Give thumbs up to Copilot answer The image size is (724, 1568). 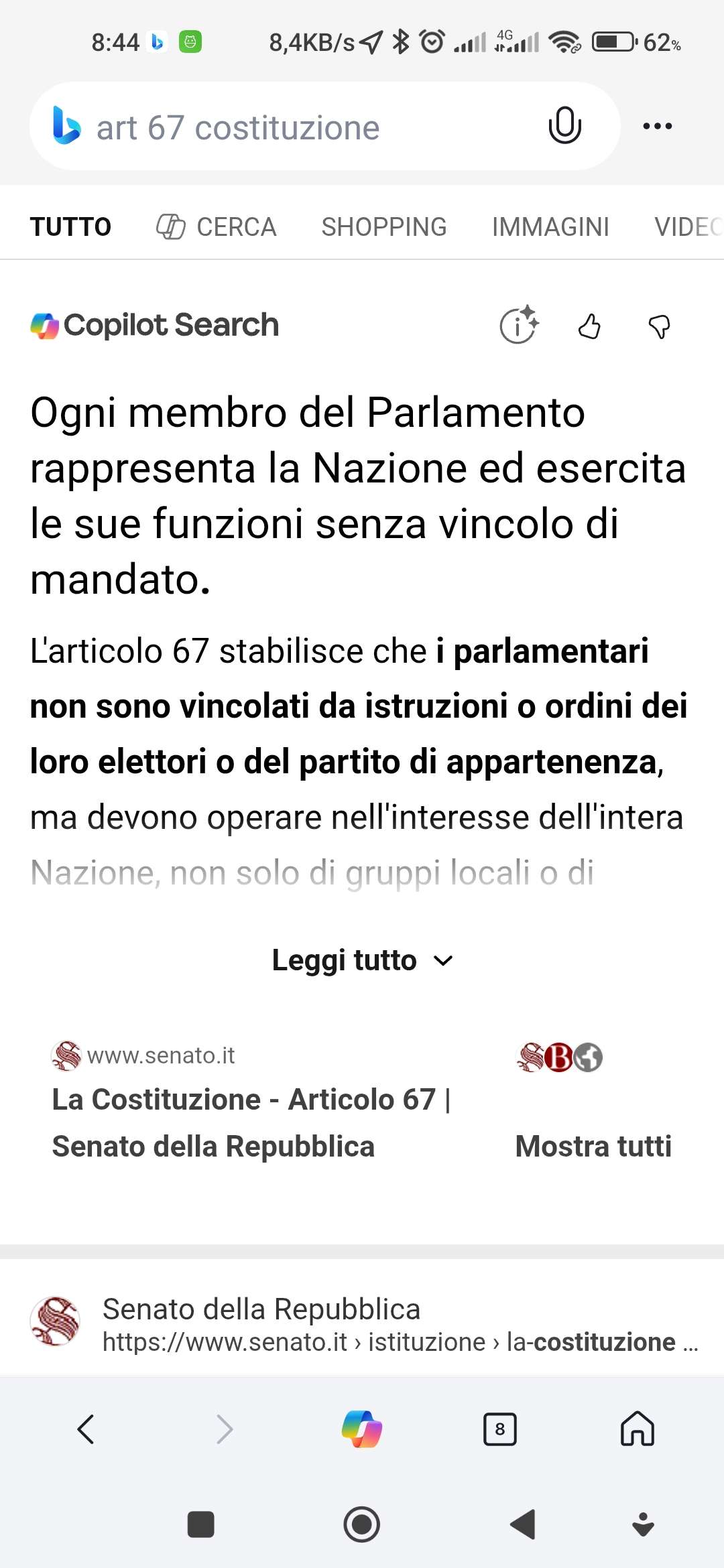pos(589,326)
